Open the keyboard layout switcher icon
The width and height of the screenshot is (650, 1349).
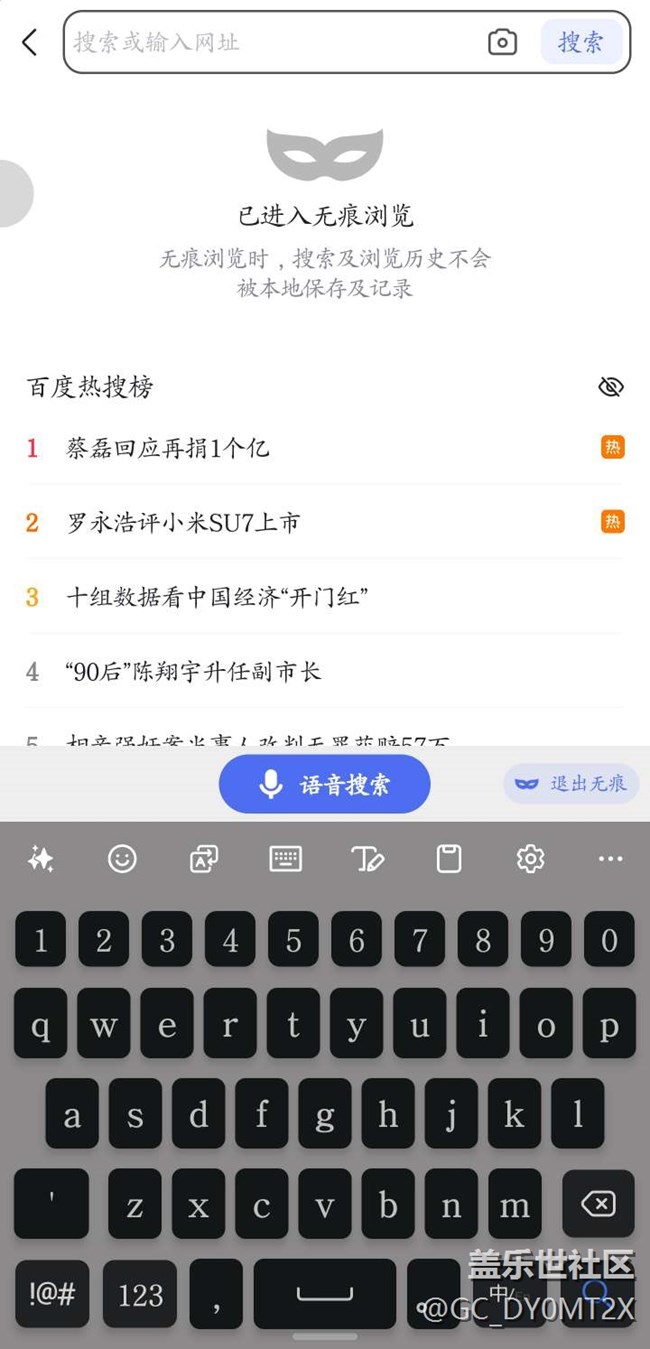click(x=285, y=858)
